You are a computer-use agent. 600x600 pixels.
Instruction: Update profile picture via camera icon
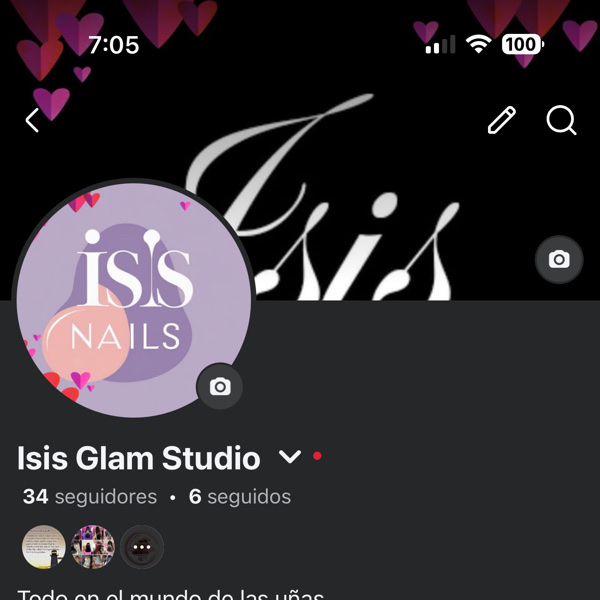[x=220, y=387]
